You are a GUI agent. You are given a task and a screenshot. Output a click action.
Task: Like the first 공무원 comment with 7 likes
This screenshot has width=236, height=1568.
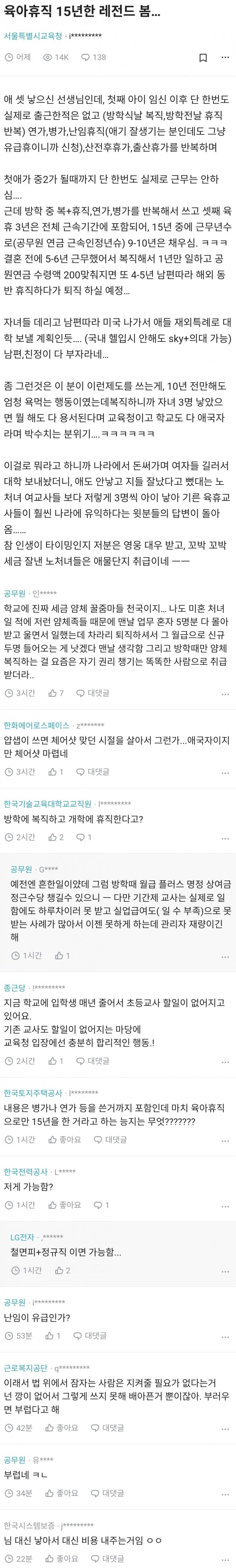[55, 693]
